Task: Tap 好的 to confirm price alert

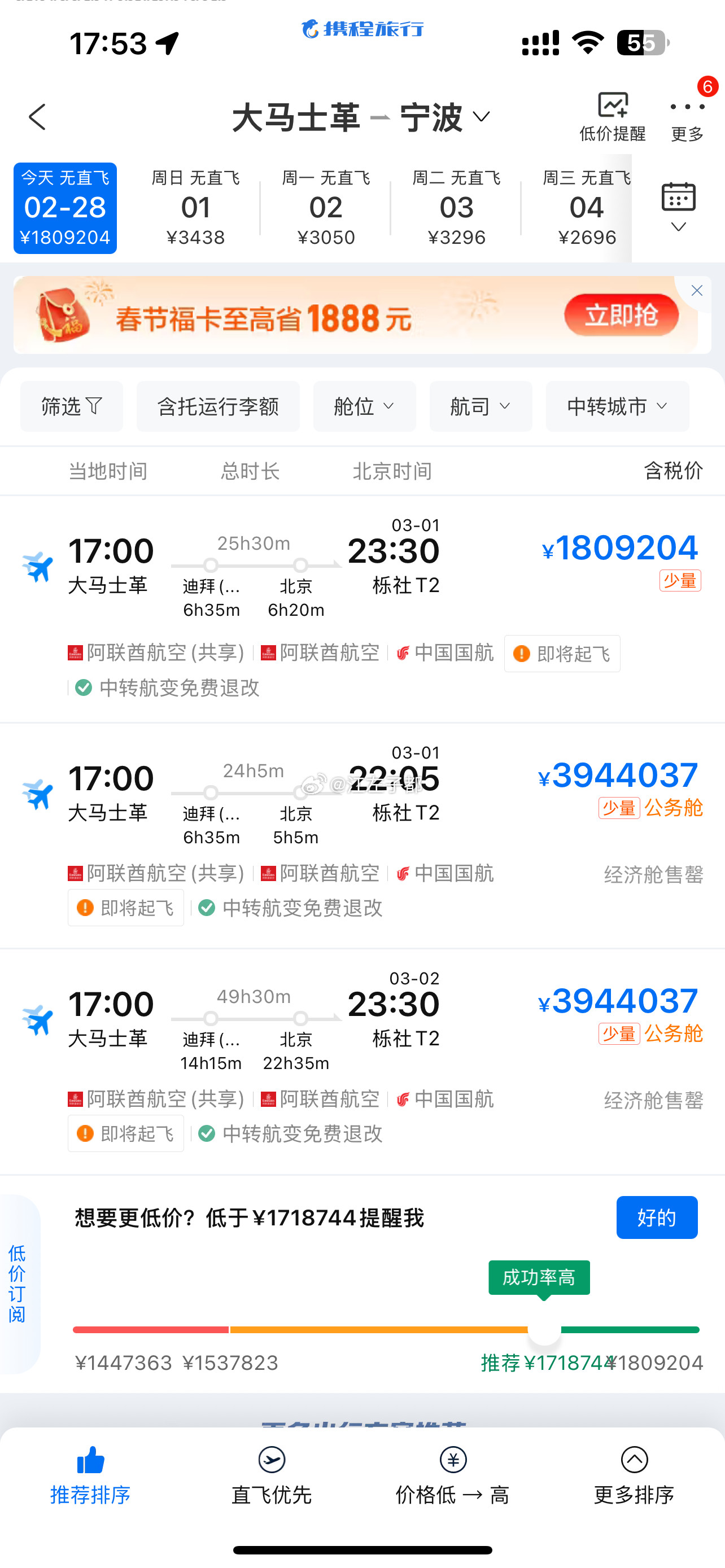Action: pyautogui.click(x=657, y=1217)
